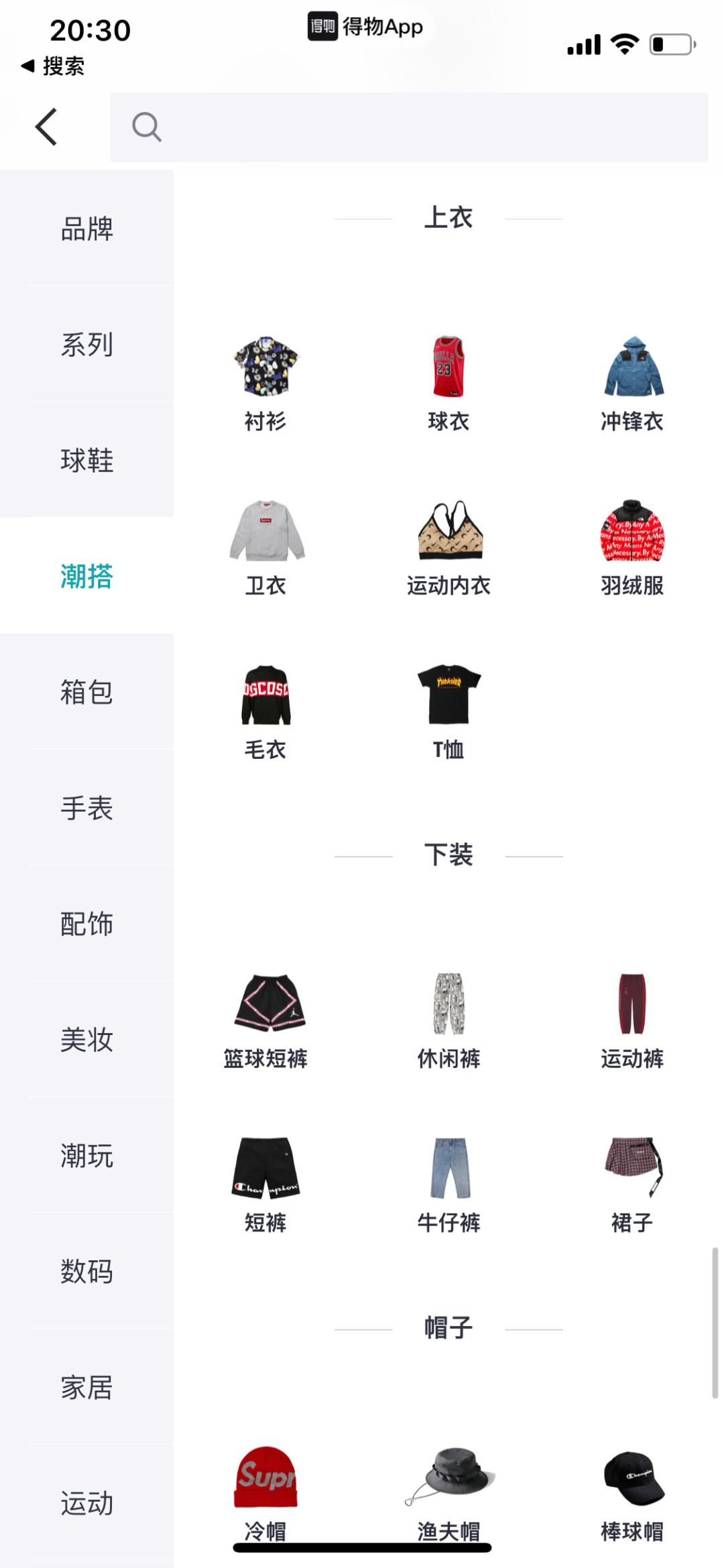Image resolution: width=724 pixels, height=1568 pixels.
Task: Return to 搜索 via the status bar link
Action: pos(54,66)
